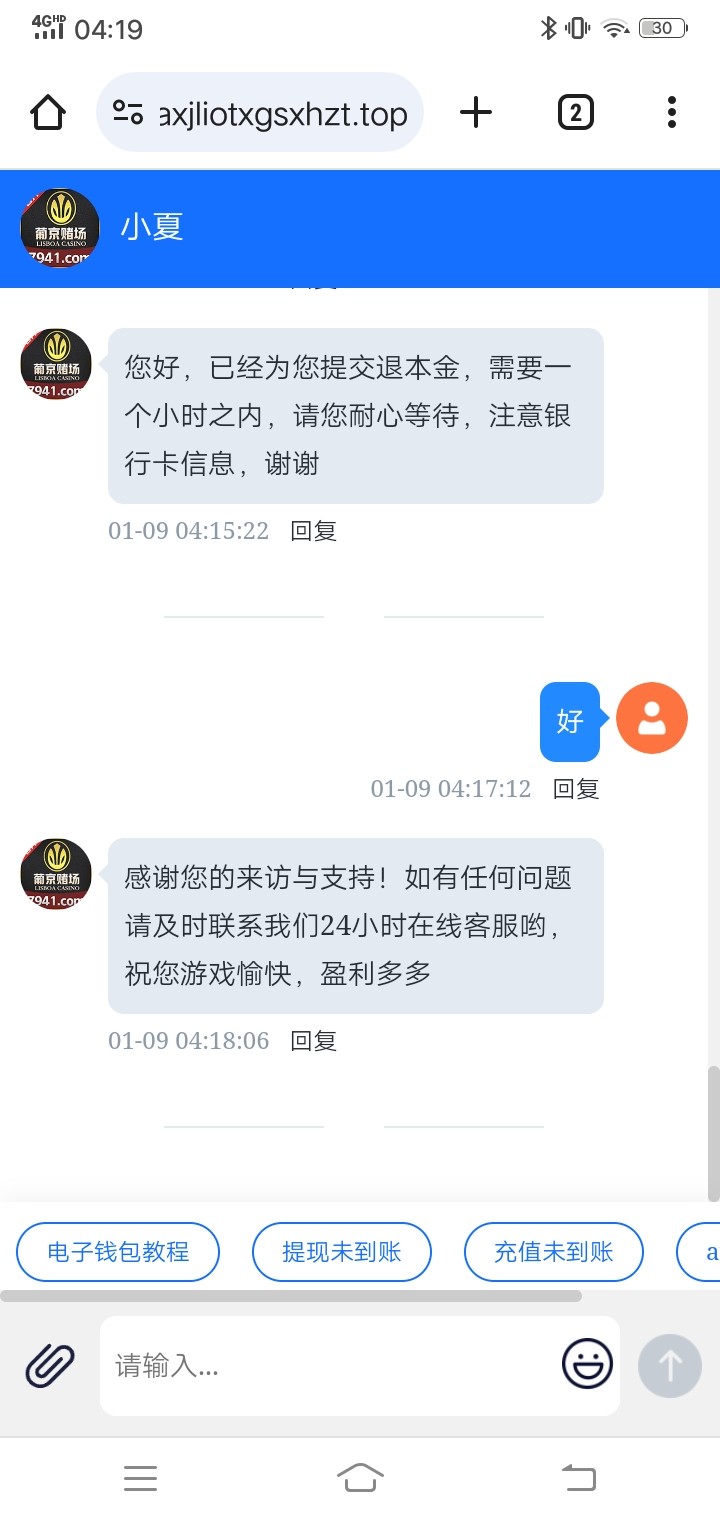
Task: Reply to the 04:17:12 message
Action: pos(576,789)
